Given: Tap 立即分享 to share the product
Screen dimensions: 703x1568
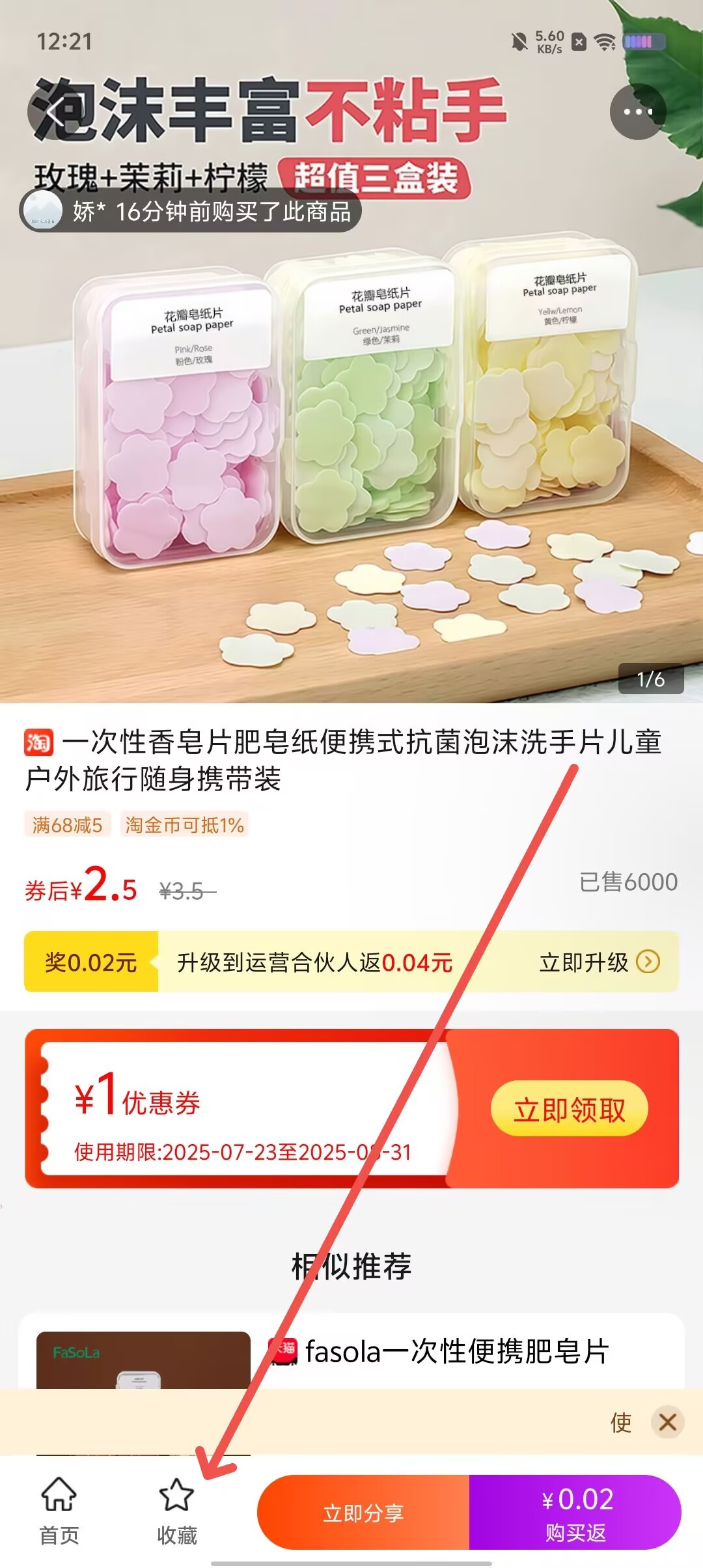Looking at the screenshot, I should [x=363, y=1512].
